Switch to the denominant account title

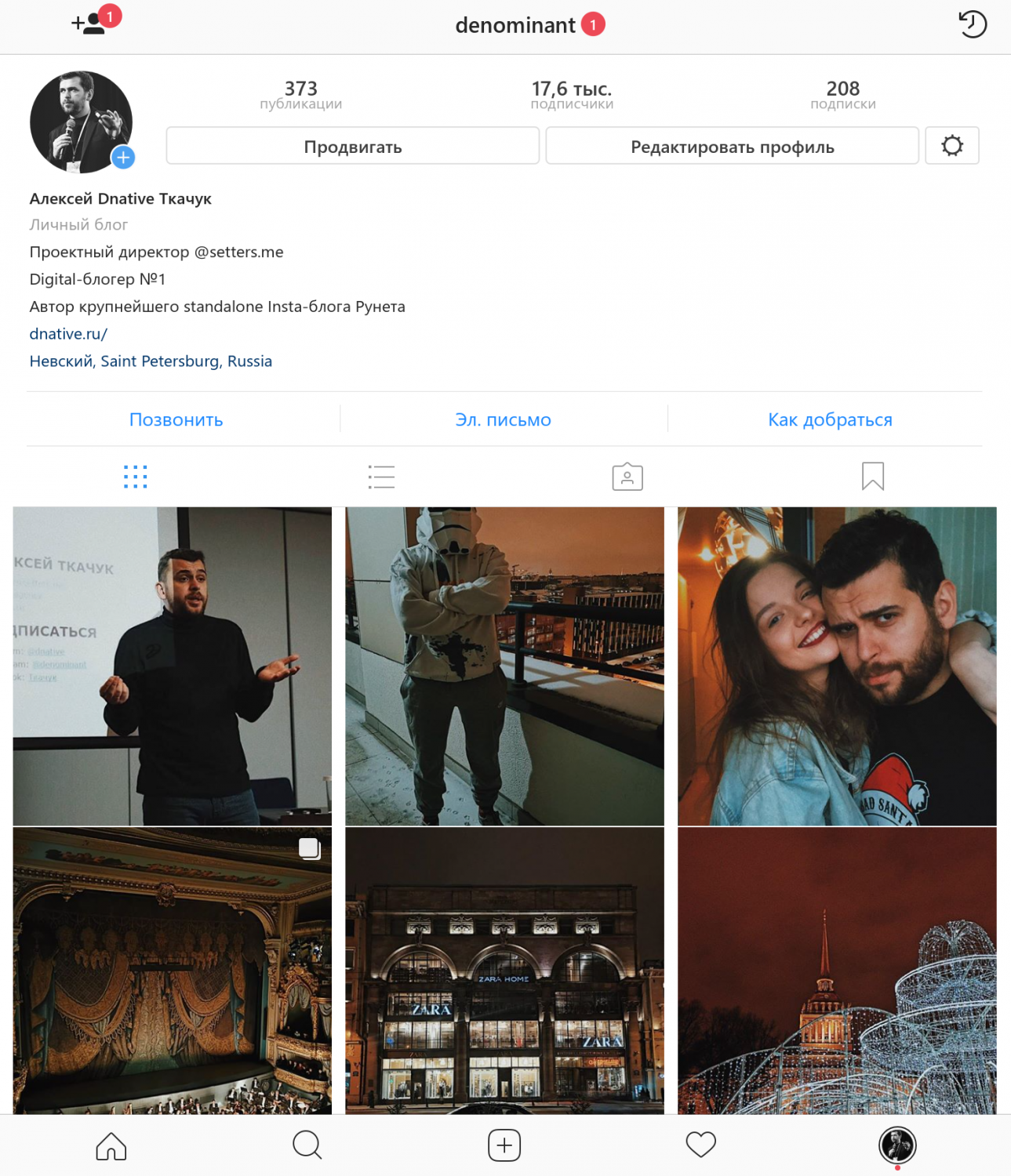[514, 24]
